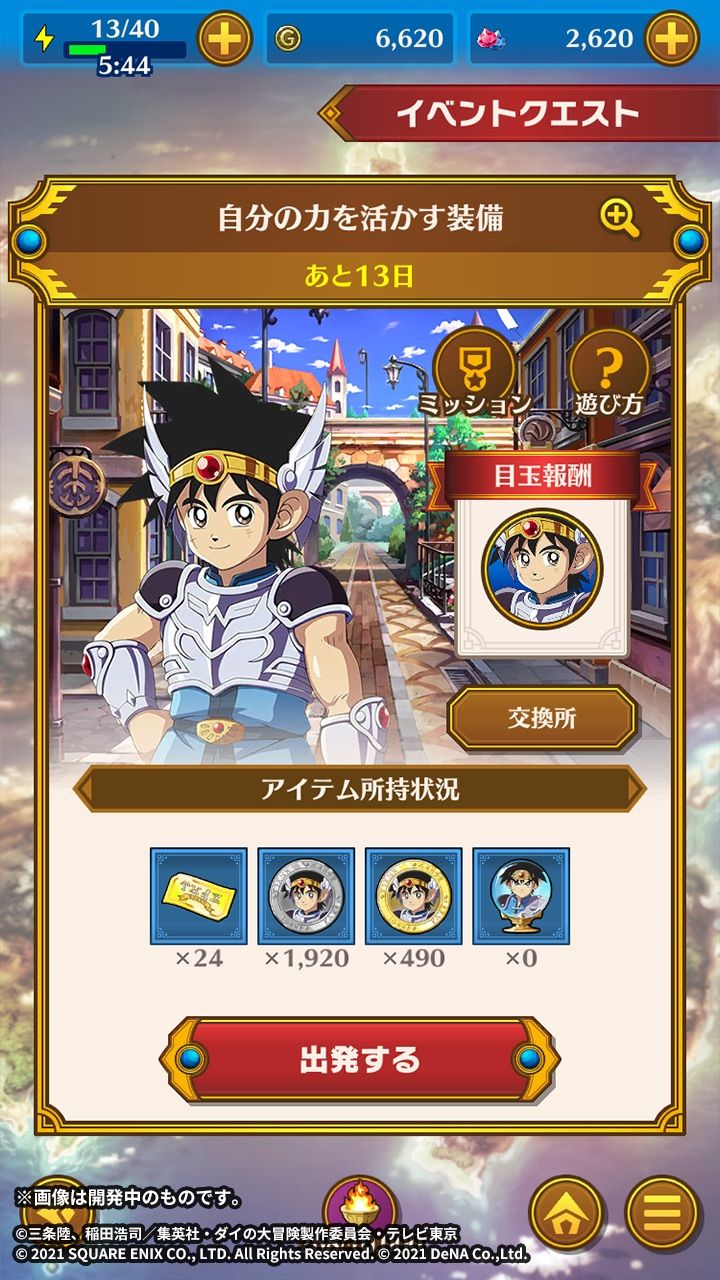This screenshot has height=1280, width=720.
Task: Open the hamburger menu
Action: pos(661,1212)
